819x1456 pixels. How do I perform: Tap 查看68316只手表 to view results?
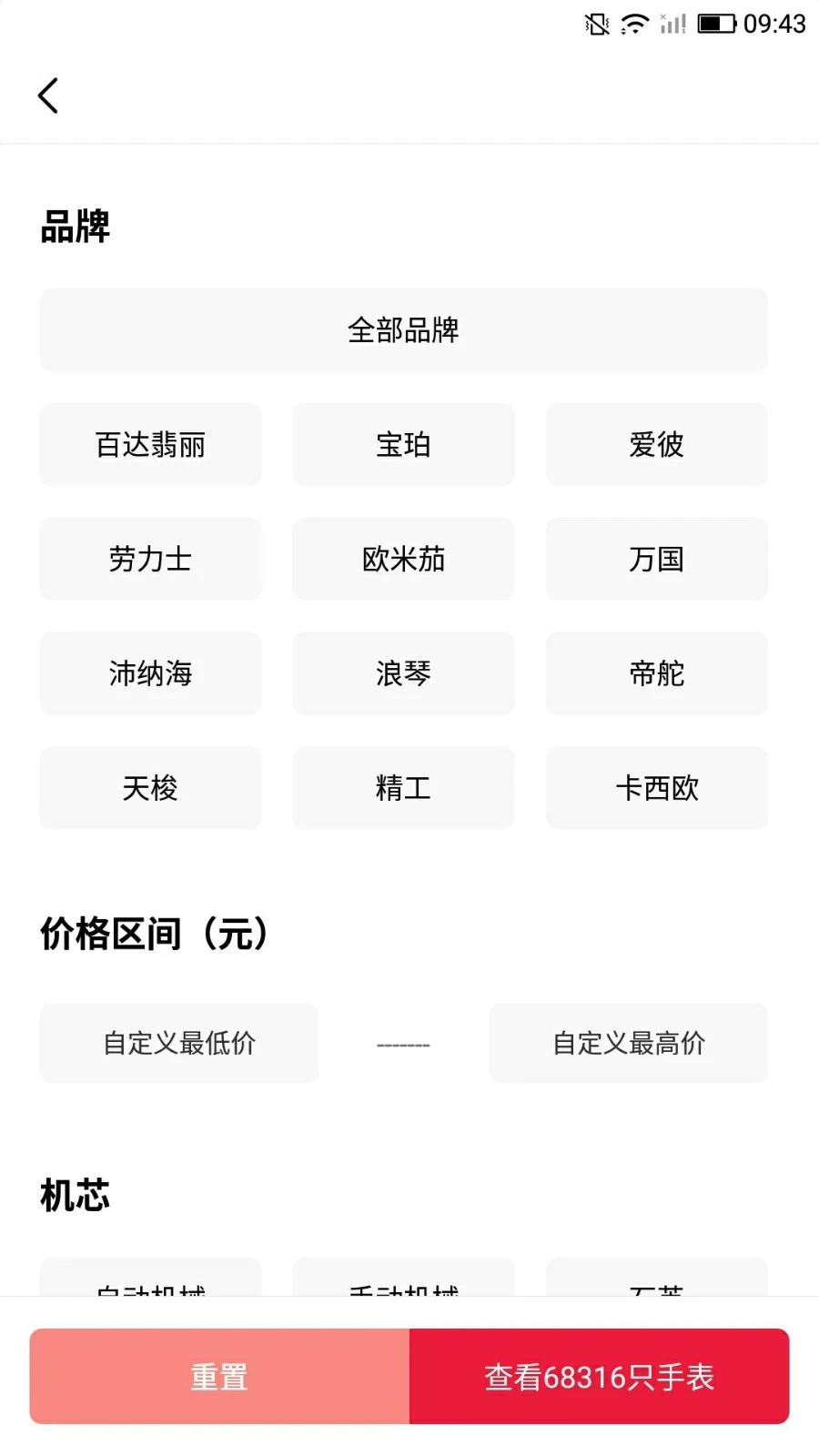point(599,1376)
